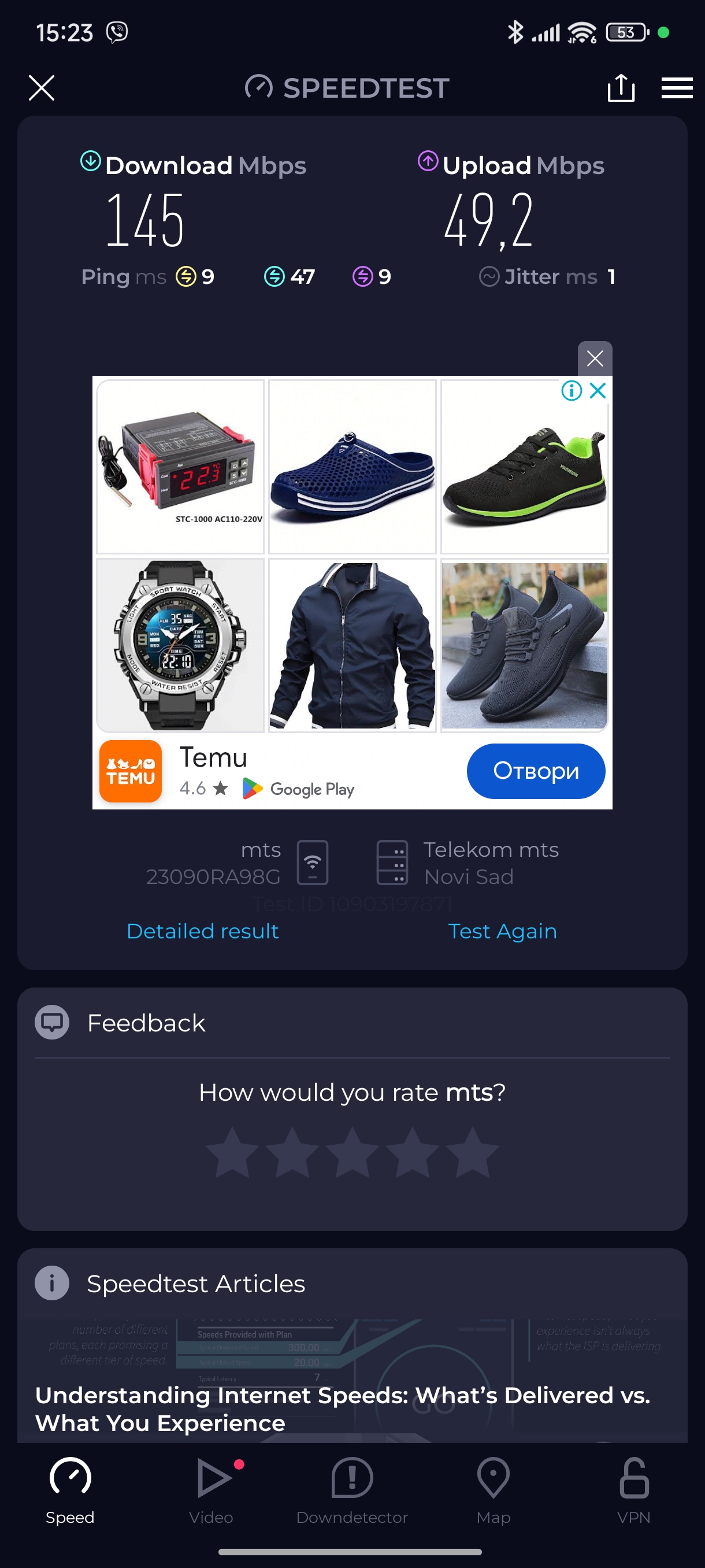
Task: Switch to the VPN tab
Action: click(x=633, y=1489)
